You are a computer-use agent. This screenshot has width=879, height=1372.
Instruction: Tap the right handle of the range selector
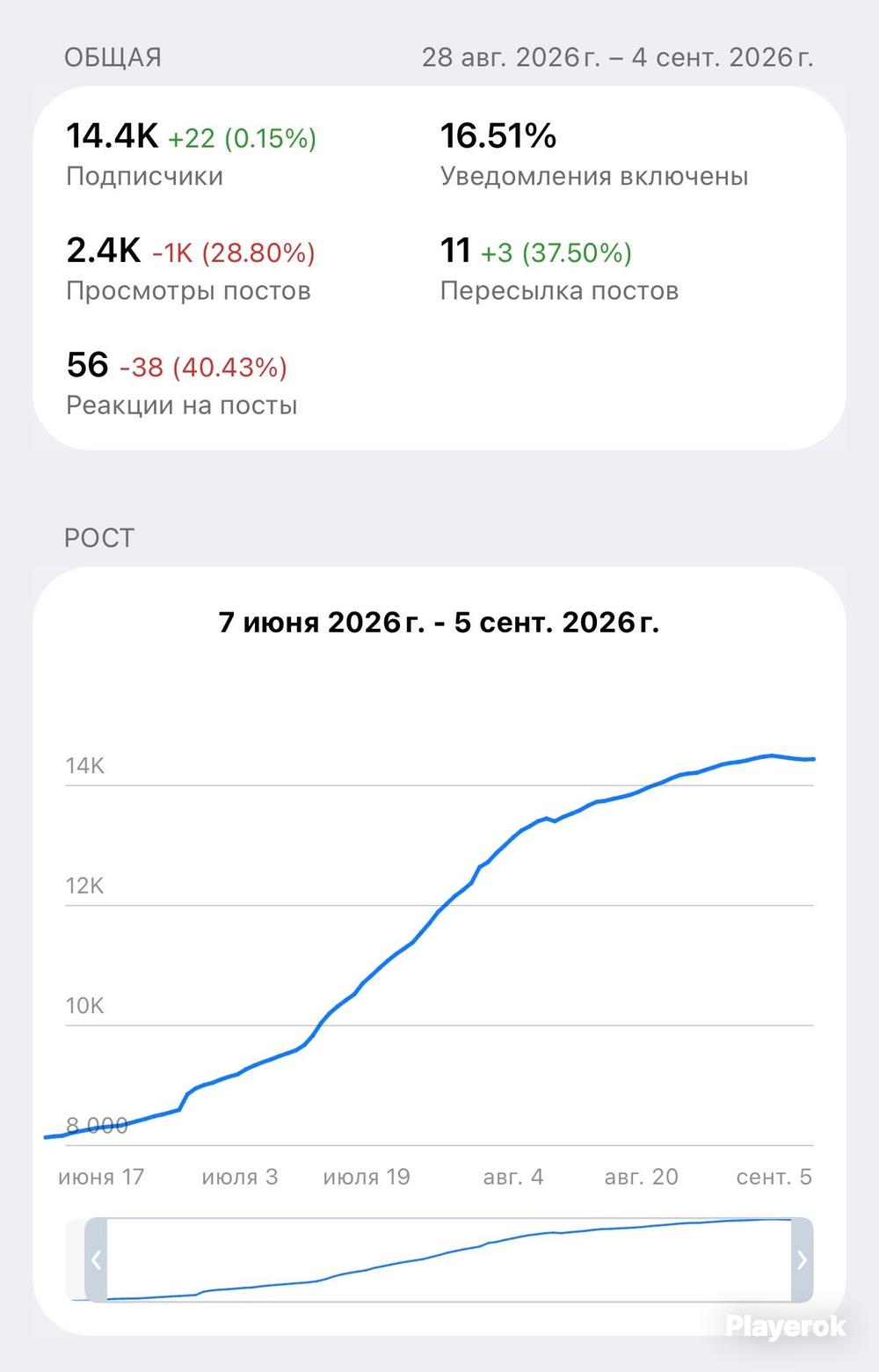802,1259
